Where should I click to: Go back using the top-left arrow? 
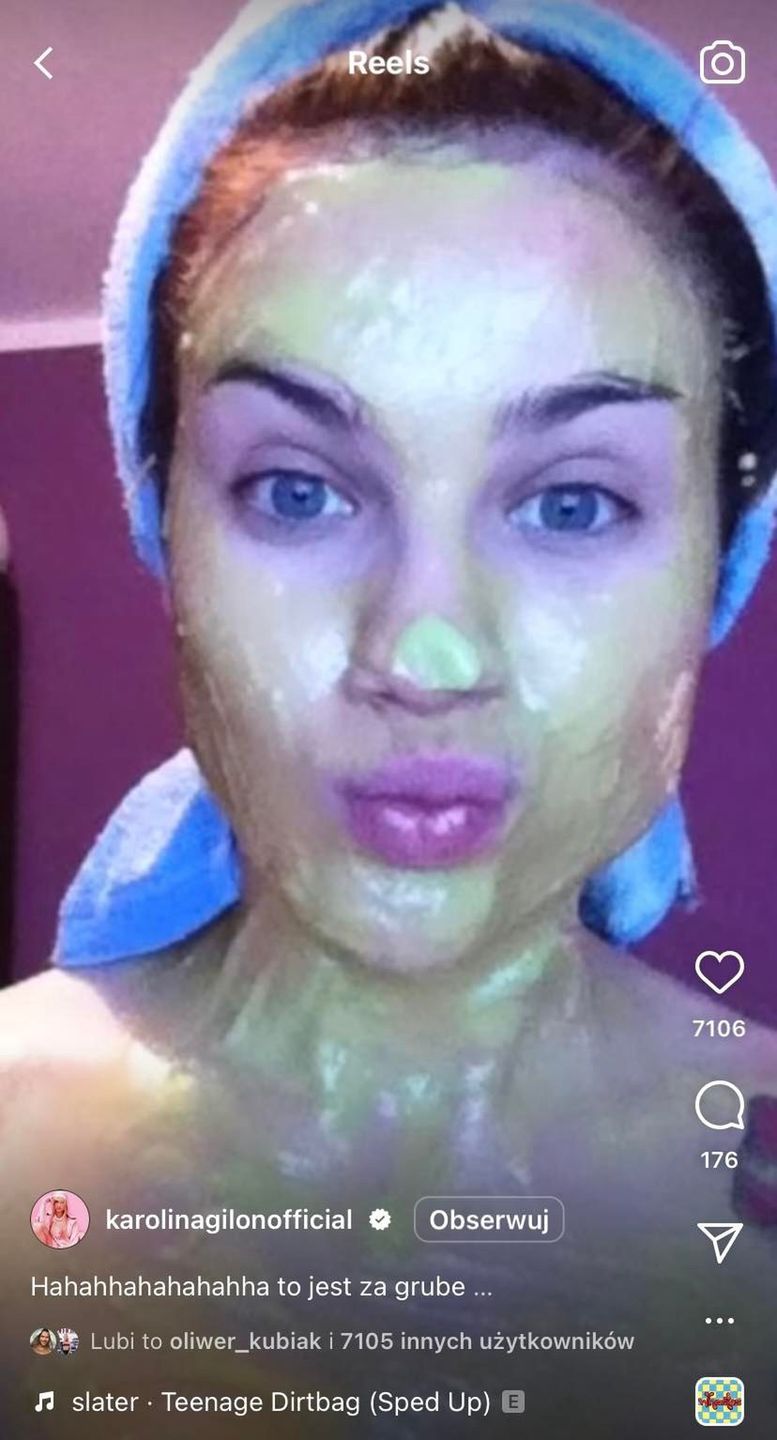tap(43, 64)
